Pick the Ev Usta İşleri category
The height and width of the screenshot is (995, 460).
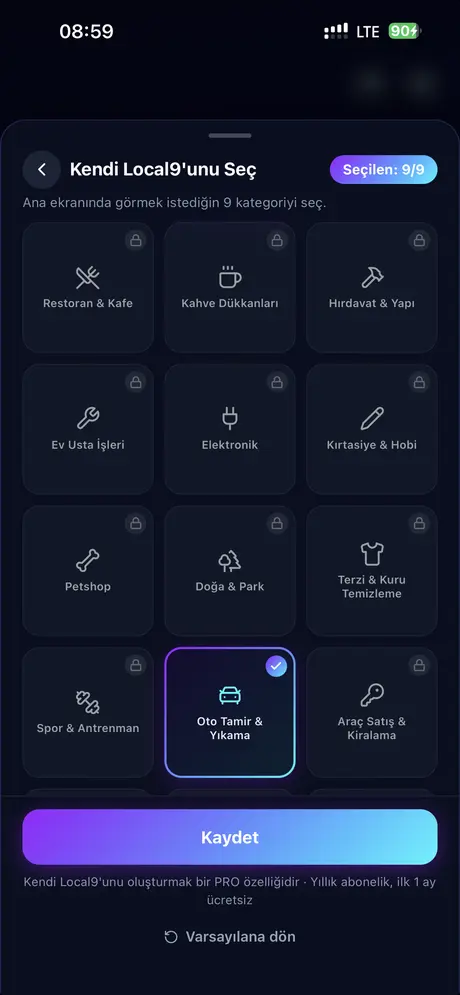tap(88, 429)
